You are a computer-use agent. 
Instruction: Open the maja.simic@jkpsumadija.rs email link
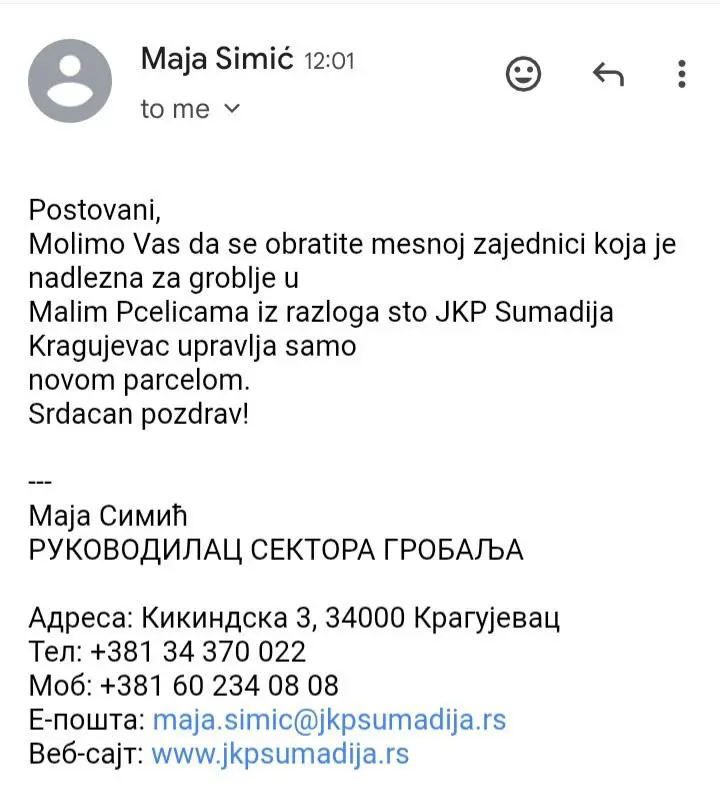pos(328,719)
